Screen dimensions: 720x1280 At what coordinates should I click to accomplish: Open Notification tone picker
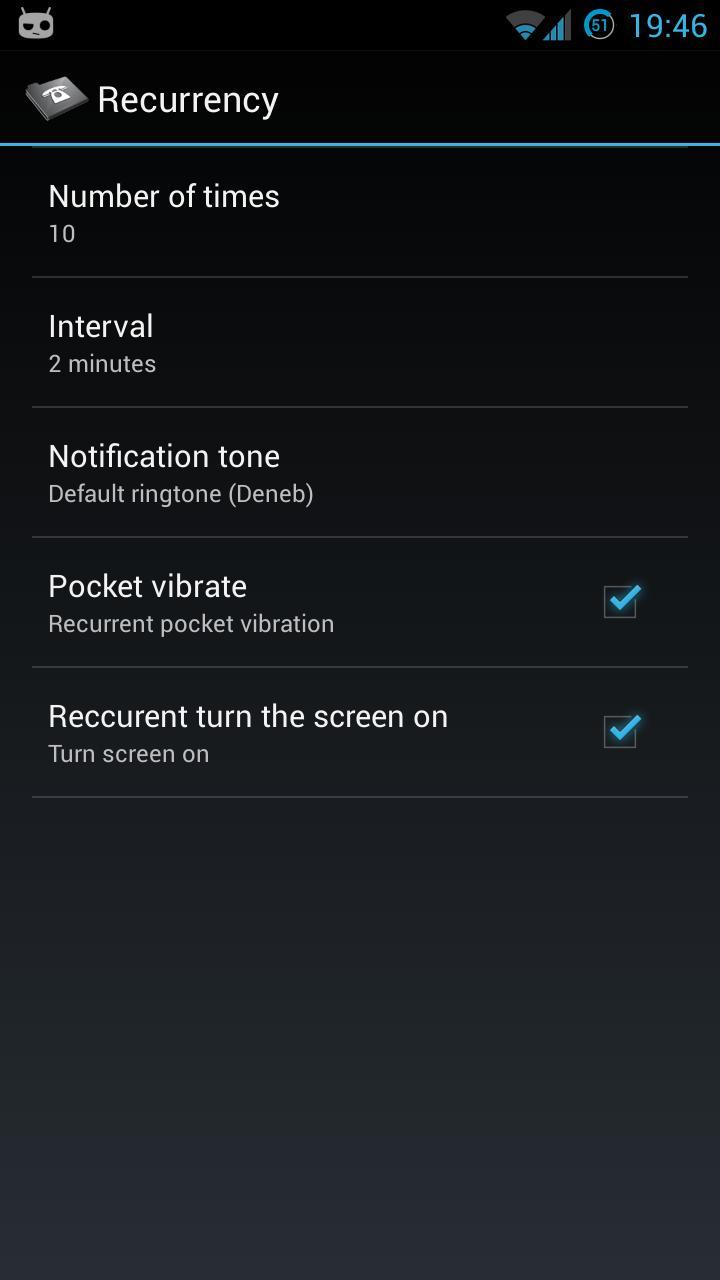(x=360, y=473)
